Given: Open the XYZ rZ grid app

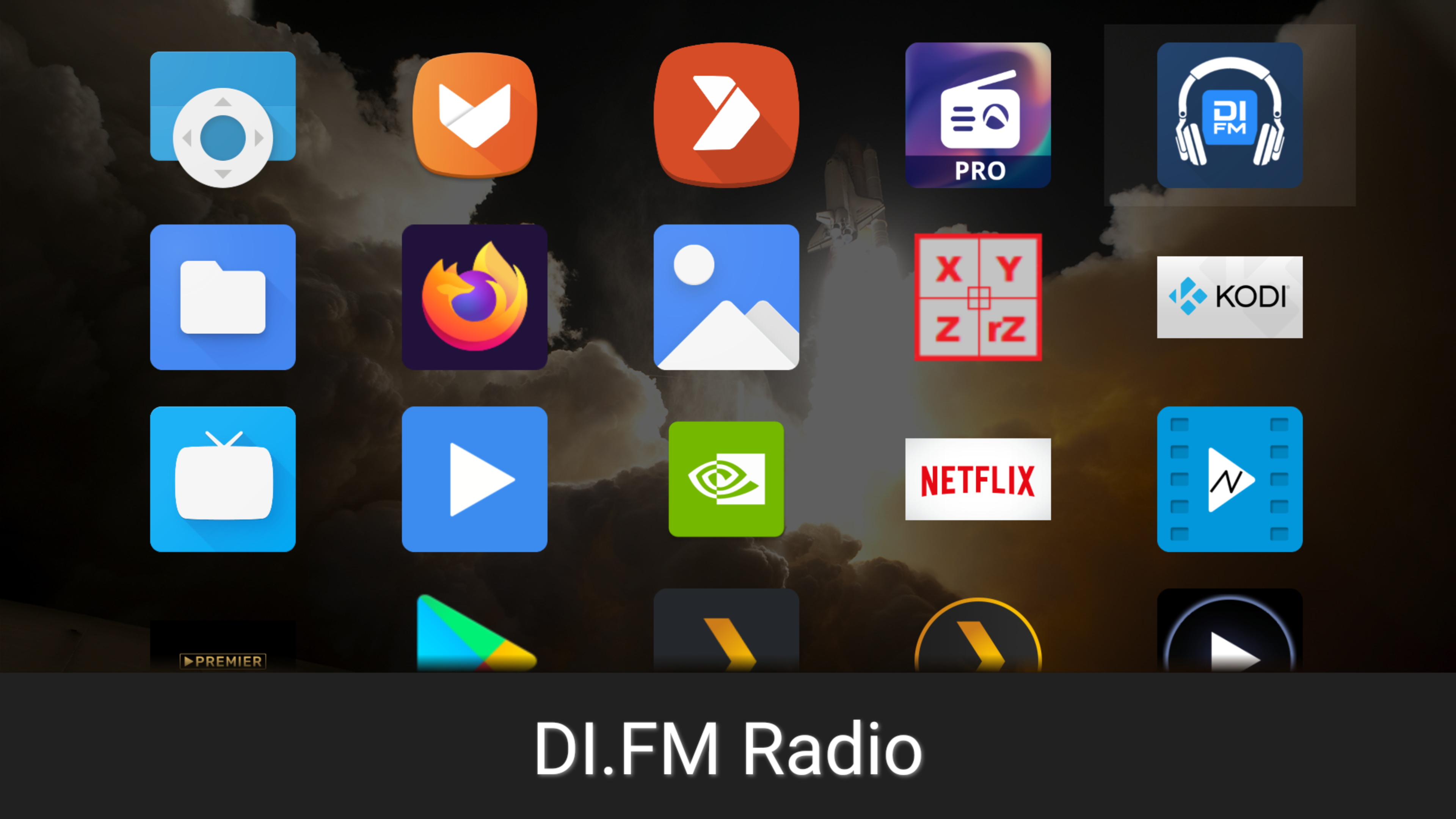Looking at the screenshot, I should pos(978,297).
